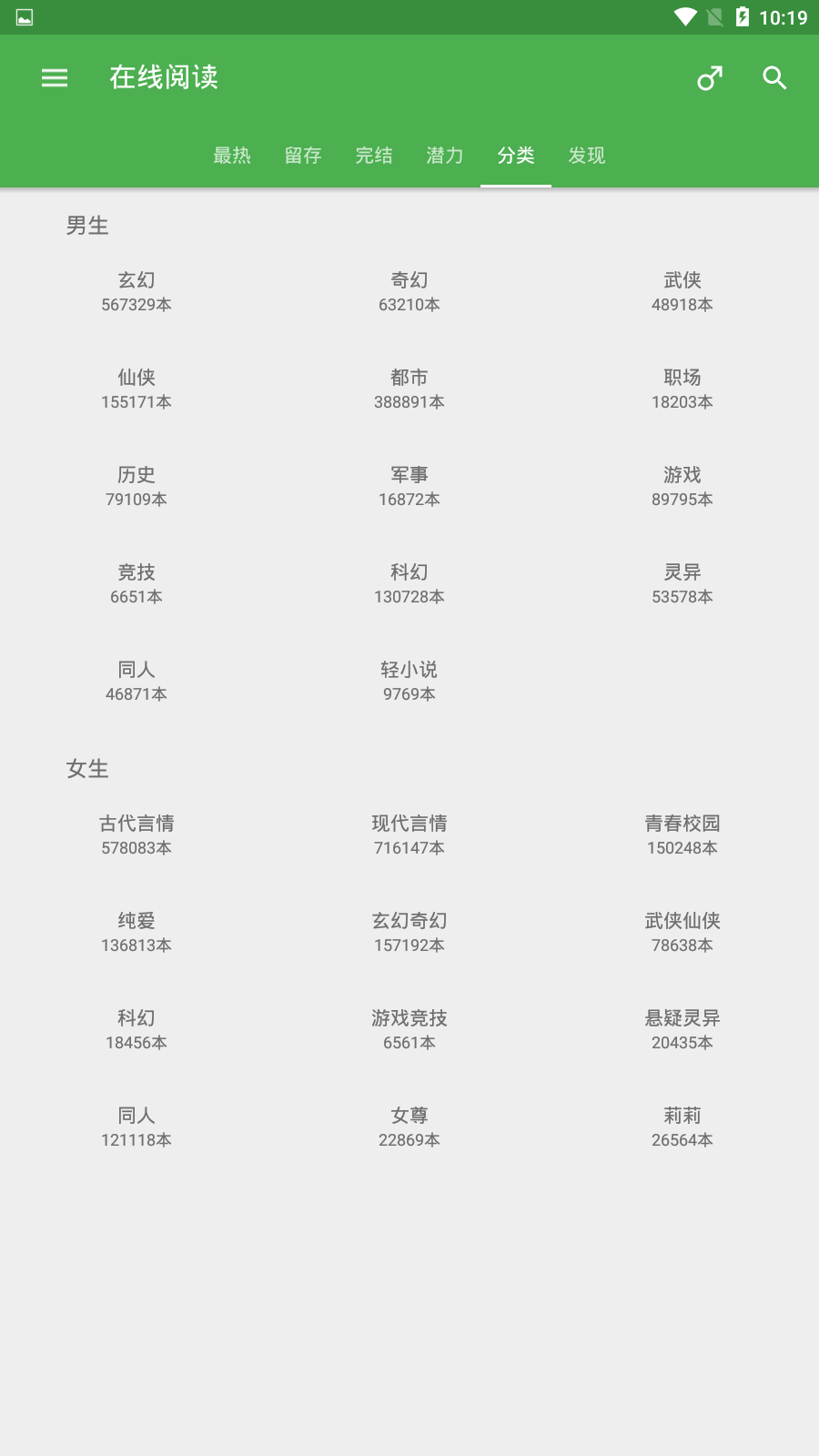The image size is (819, 1456).
Task: Open the 古代言情 category
Action: (x=136, y=834)
